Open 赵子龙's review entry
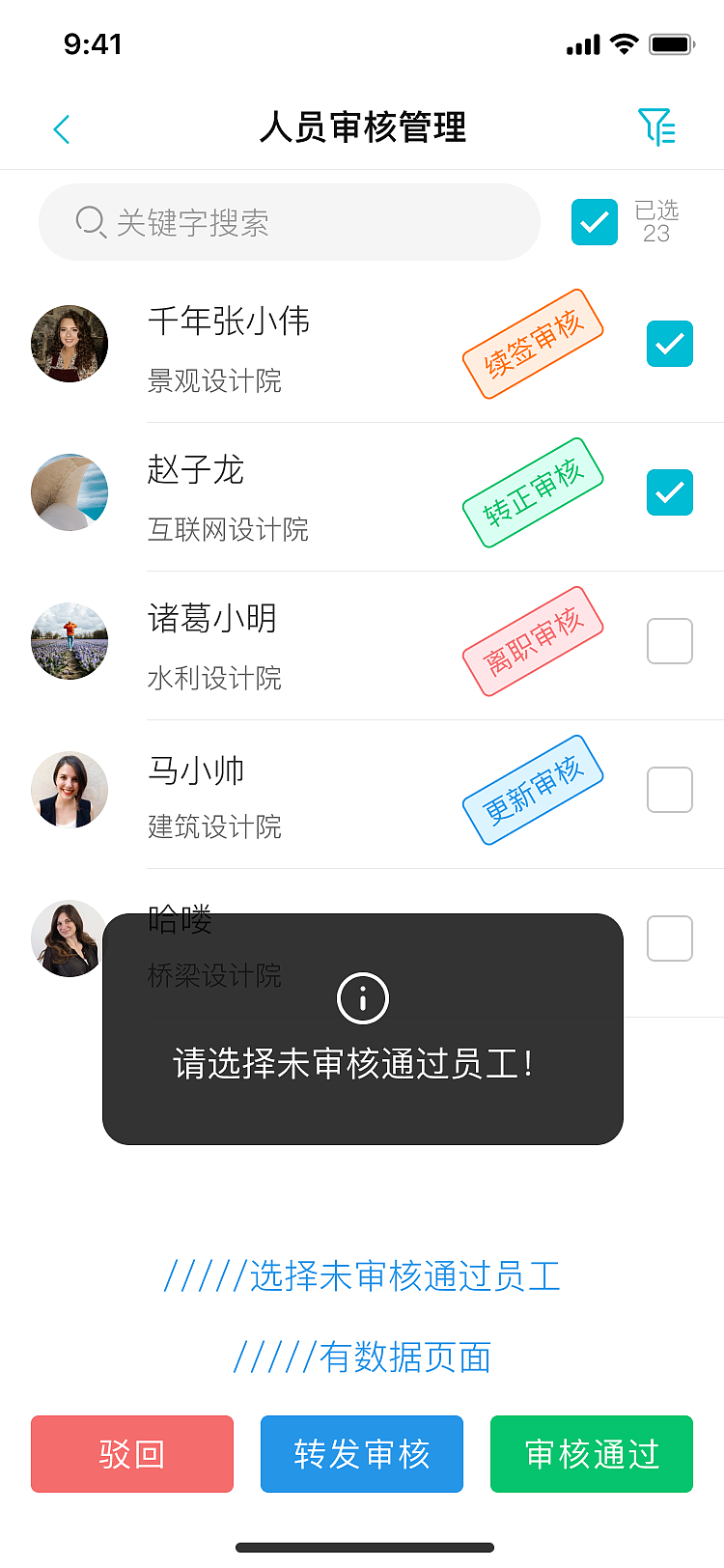This screenshot has height=1568, width=724. click(x=290, y=496)
